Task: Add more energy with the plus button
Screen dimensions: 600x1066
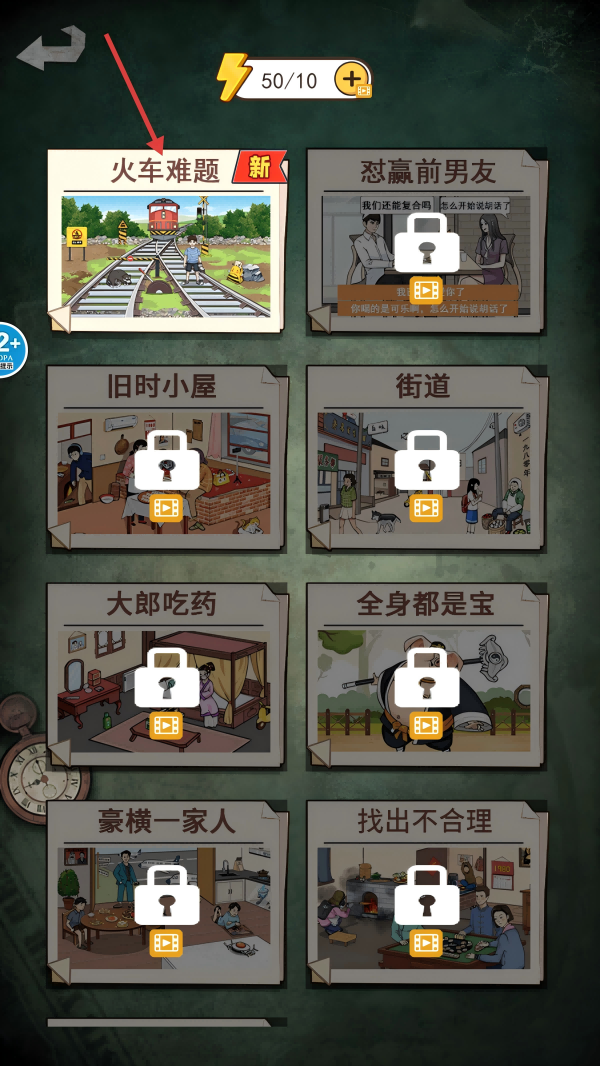Action: pyautogui.click(x=353, y=80)
